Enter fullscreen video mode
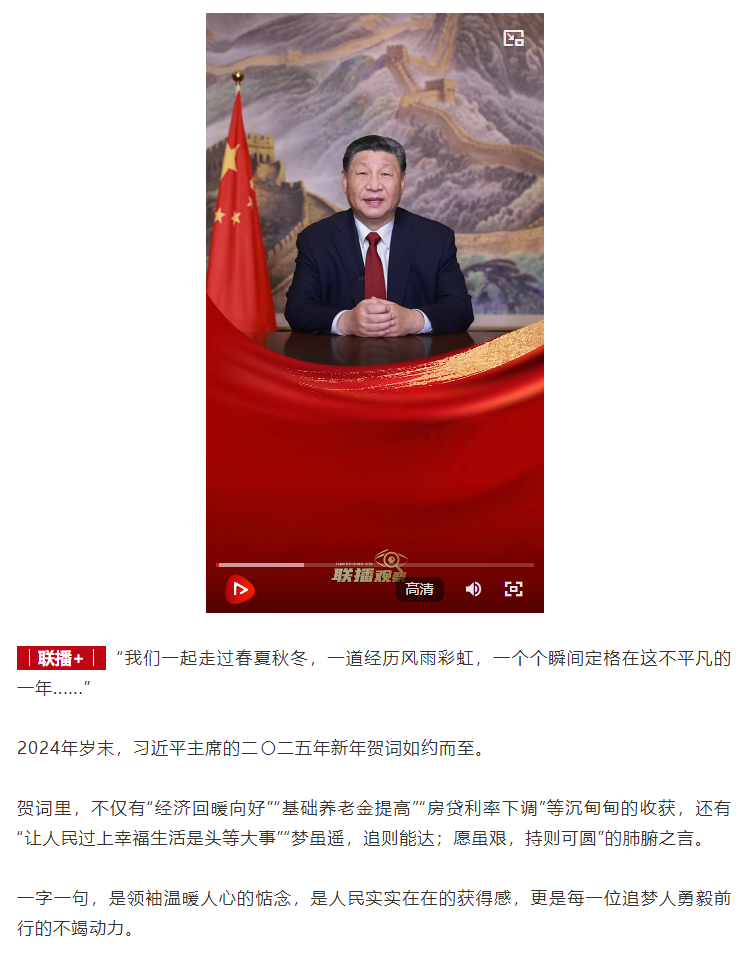This screenshot has width=749, height=955. click(x=513, y=589)
